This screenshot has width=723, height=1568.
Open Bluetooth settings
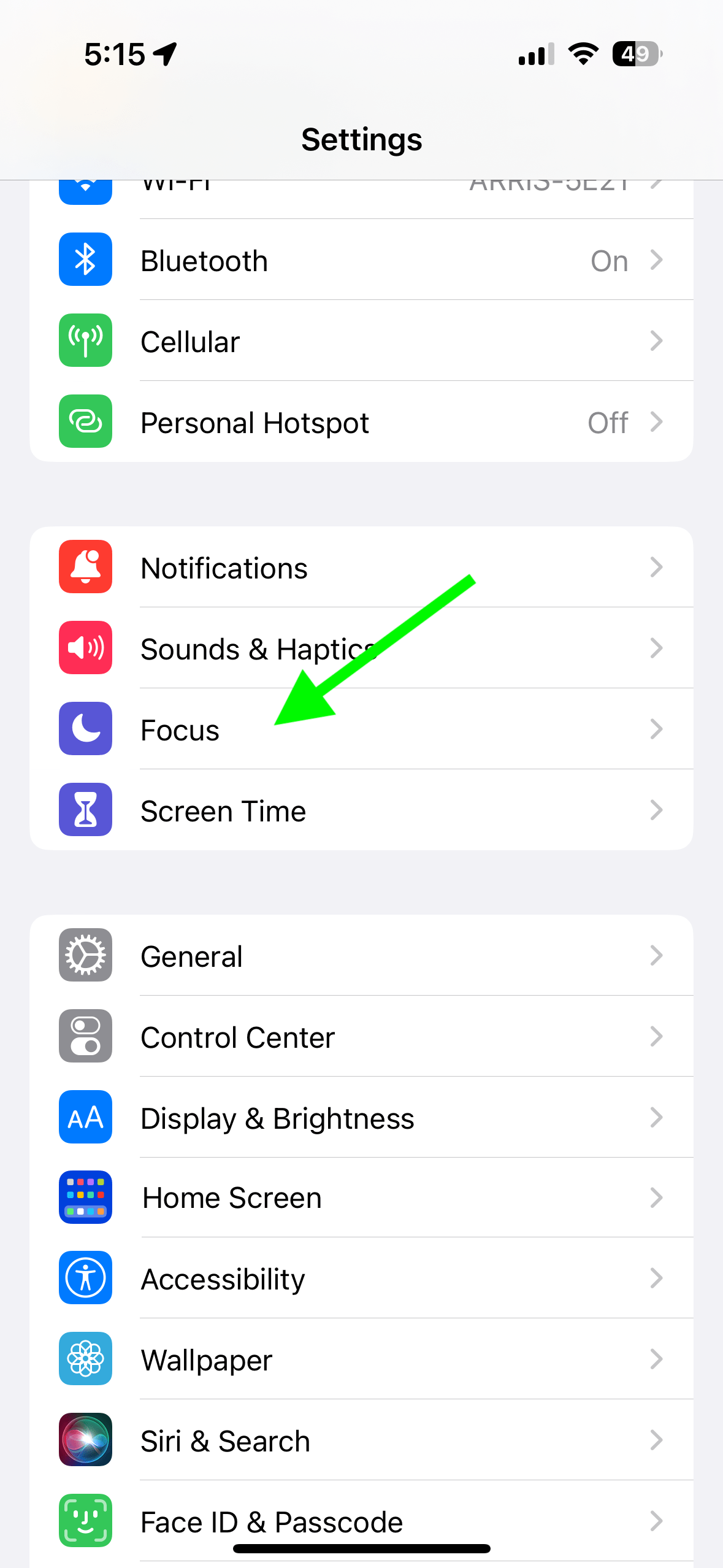(x=361, y=260)
